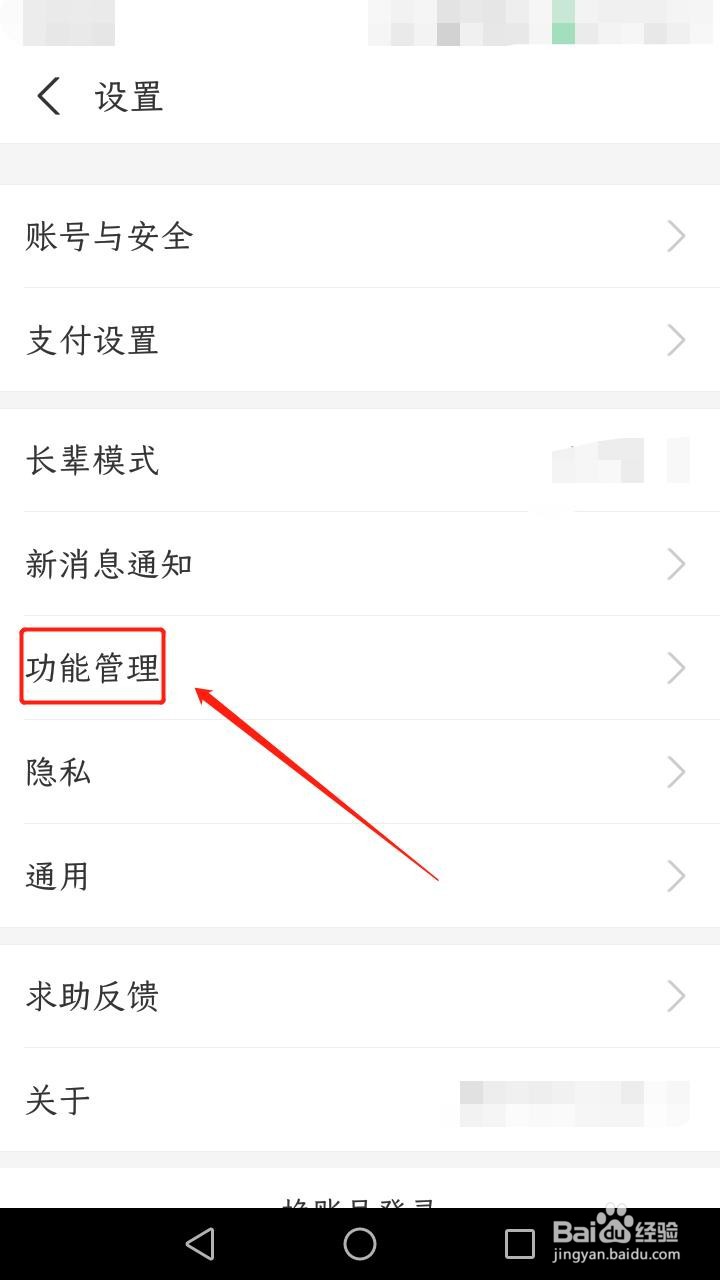
Task: Open the 新消息通知 menu entry
Action: point(110,564)
